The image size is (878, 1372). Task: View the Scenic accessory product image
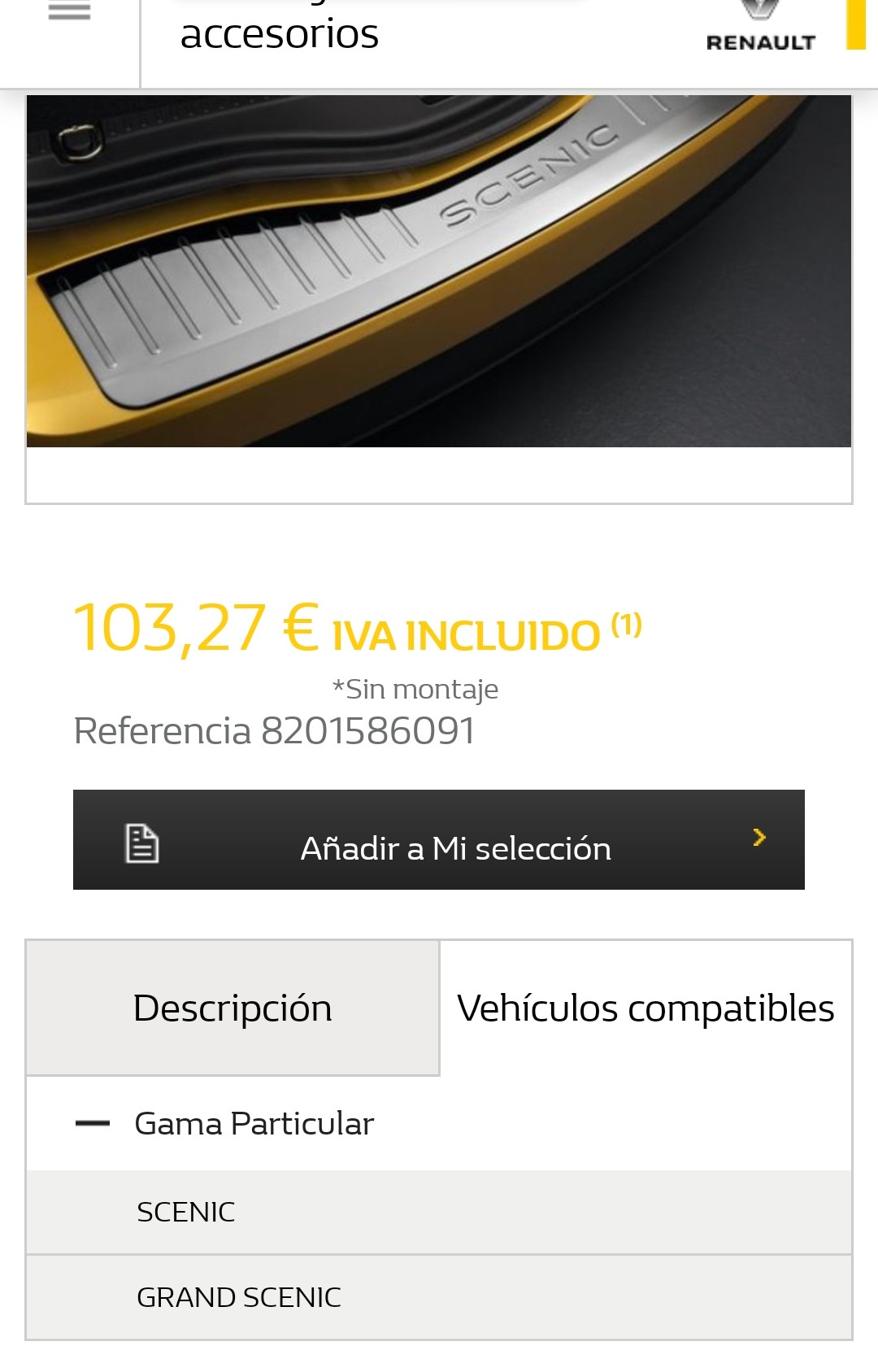tap(439, 271)
